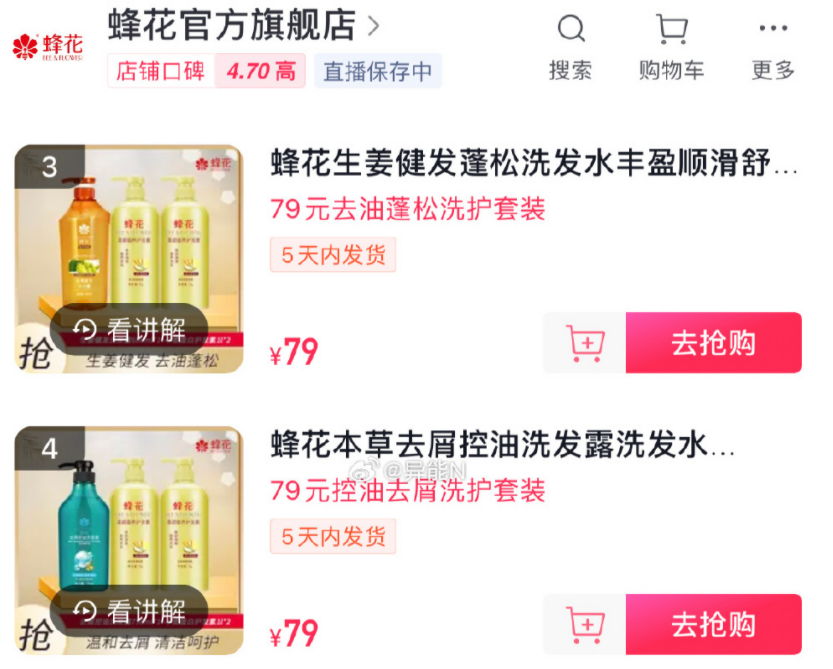
Task: Watch 看讲解 for the ginger shampoo
Action: (x=130, y=330)
